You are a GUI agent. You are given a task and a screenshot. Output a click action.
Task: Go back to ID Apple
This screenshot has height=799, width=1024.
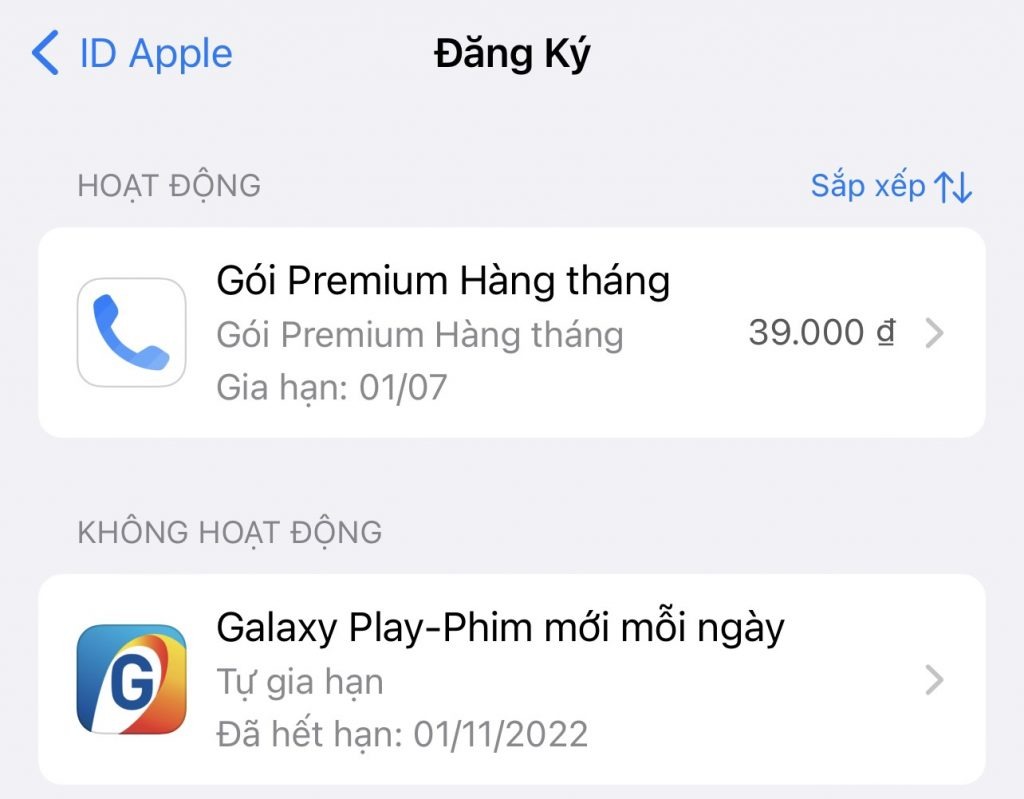click(132, 54)
